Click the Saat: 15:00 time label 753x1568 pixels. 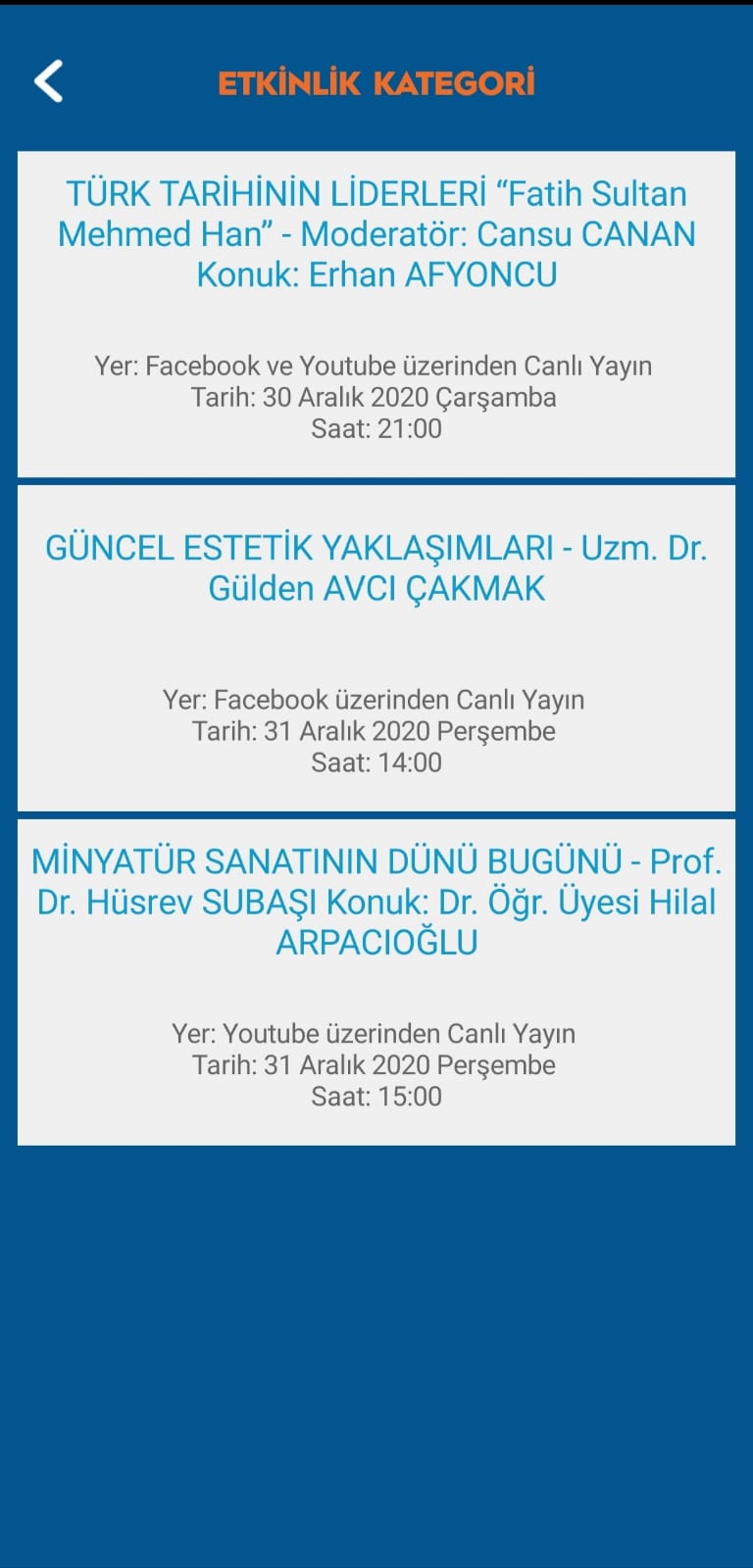376,1097
